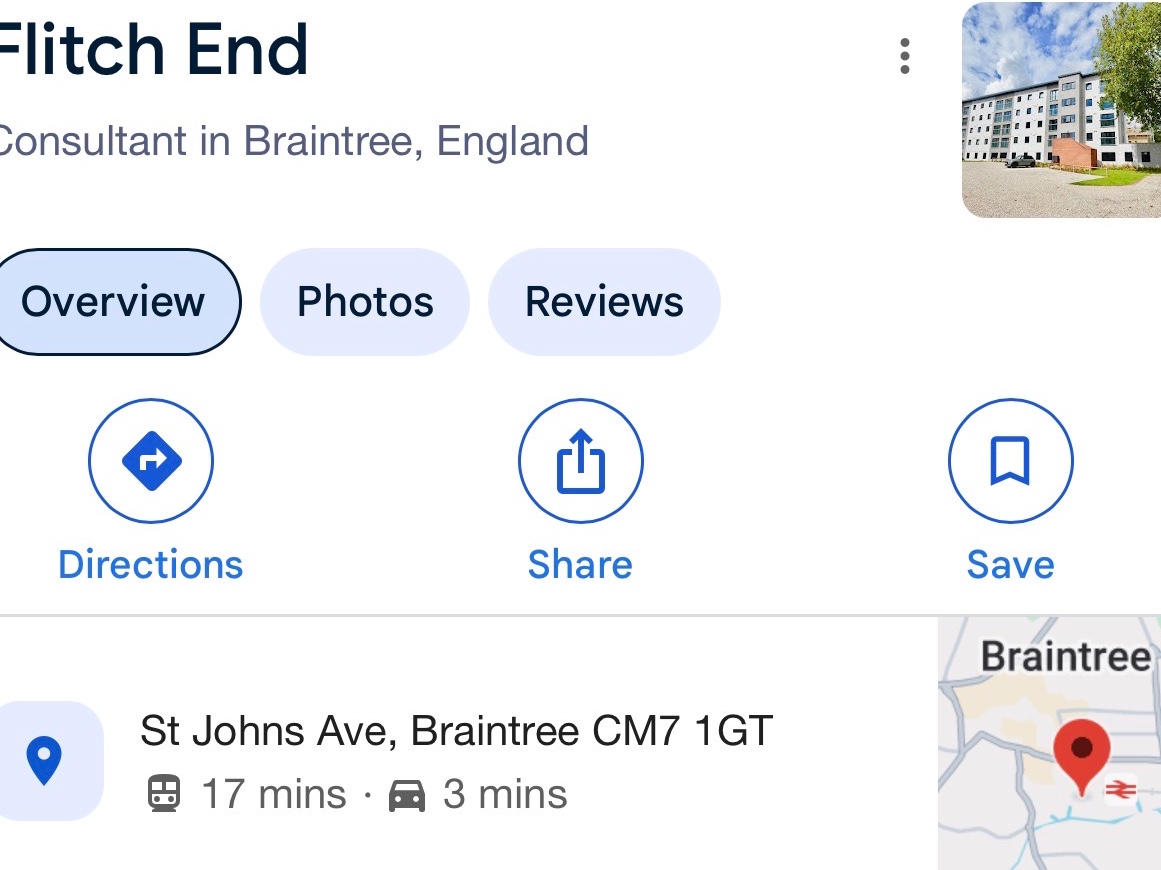Switch to the Reviews tab
Screen dimensions: 1161x870
(604, 302)
